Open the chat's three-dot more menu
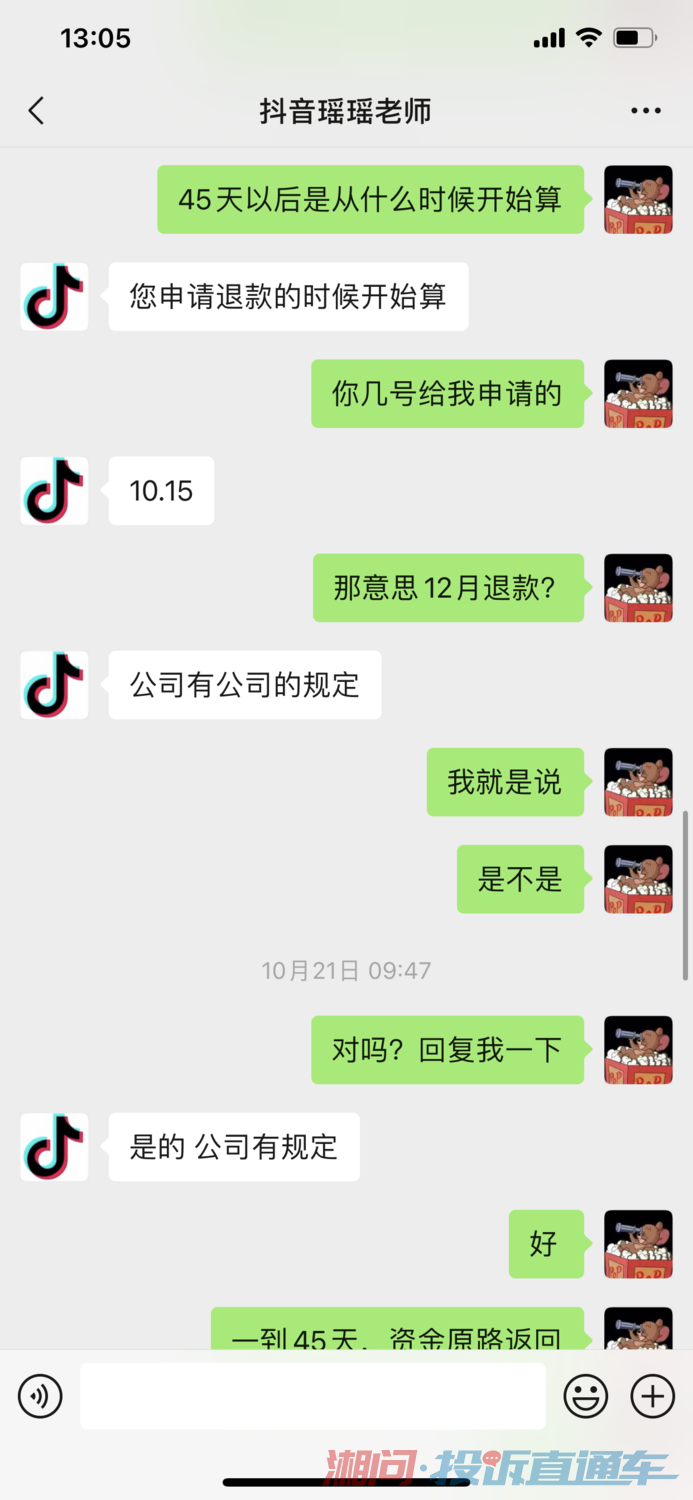 pyautogui.click(x=646, y=111)
